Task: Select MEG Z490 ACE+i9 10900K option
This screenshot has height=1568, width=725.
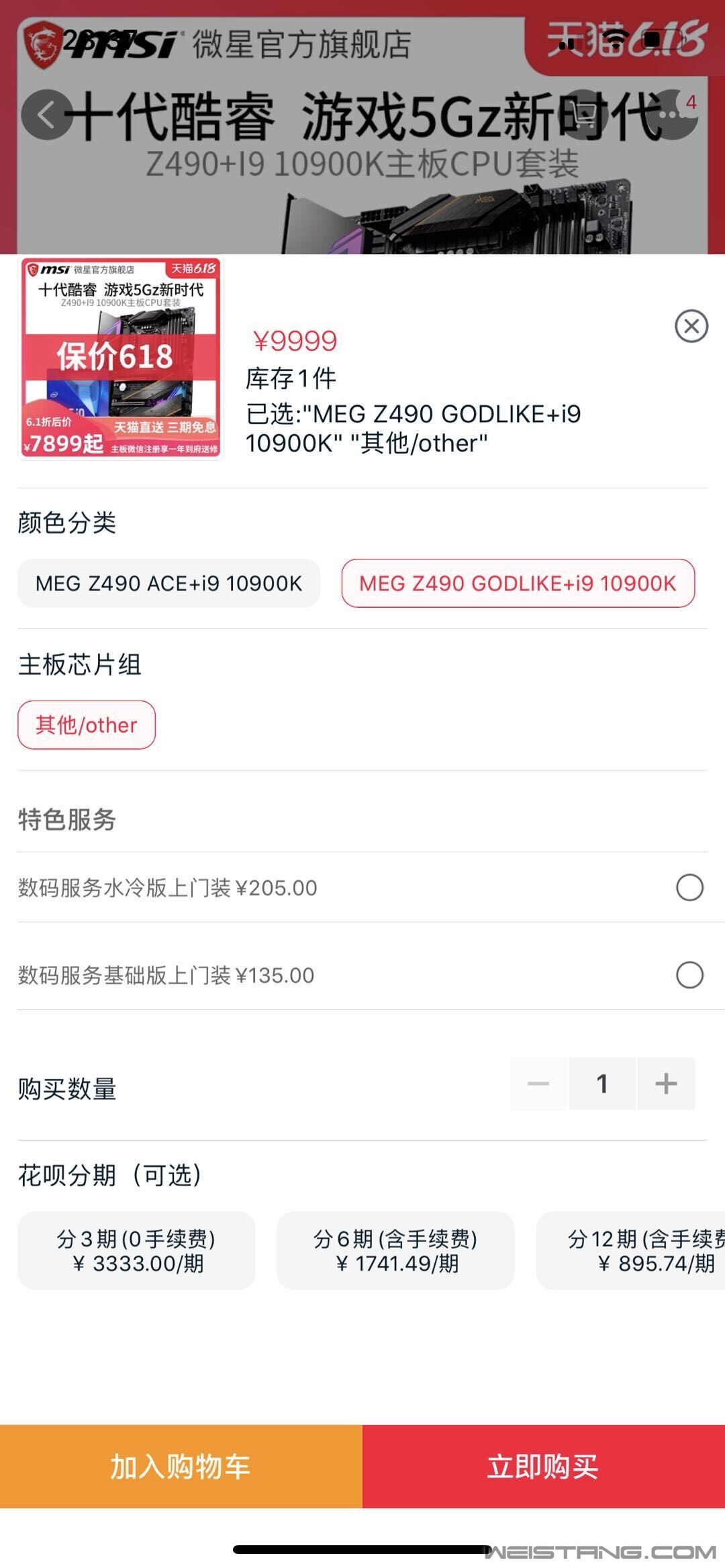Action: pyautogui.click(x=168, y=584)
